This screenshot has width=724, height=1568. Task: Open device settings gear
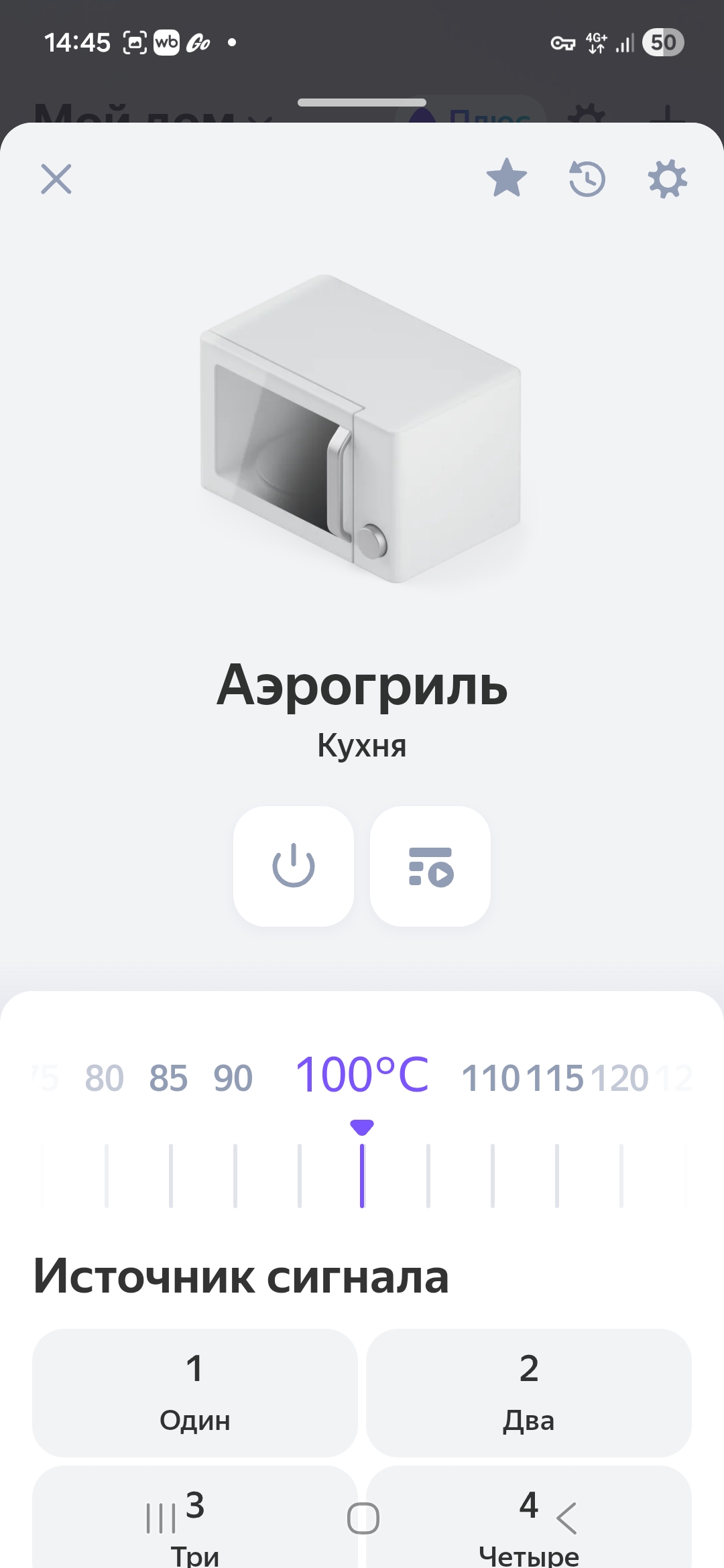[x=668, y=179]
